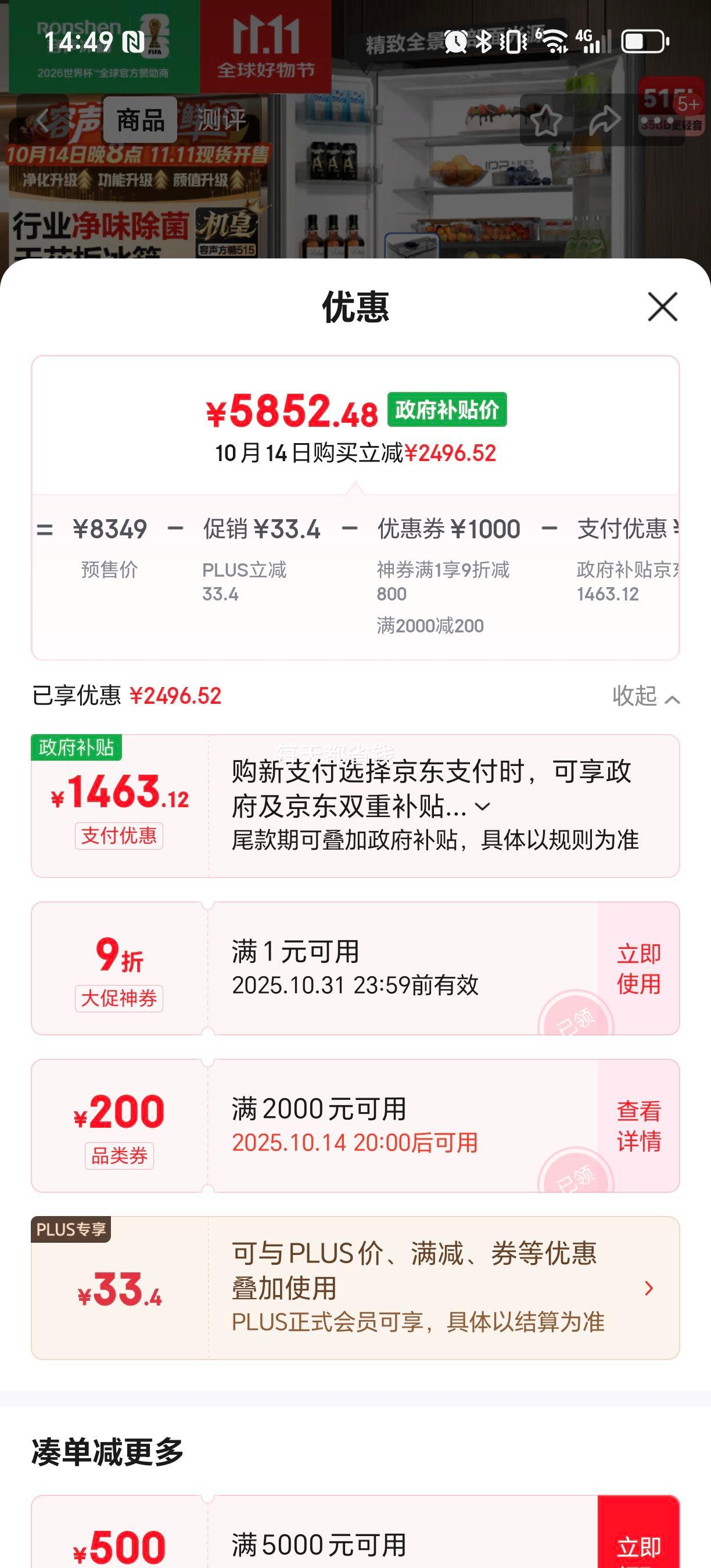Expand the 政府补贴 payment discount description
Image resolution: width=711 pixels, height=1568 pixels.
pyautogui.click(x=482, y=807)
